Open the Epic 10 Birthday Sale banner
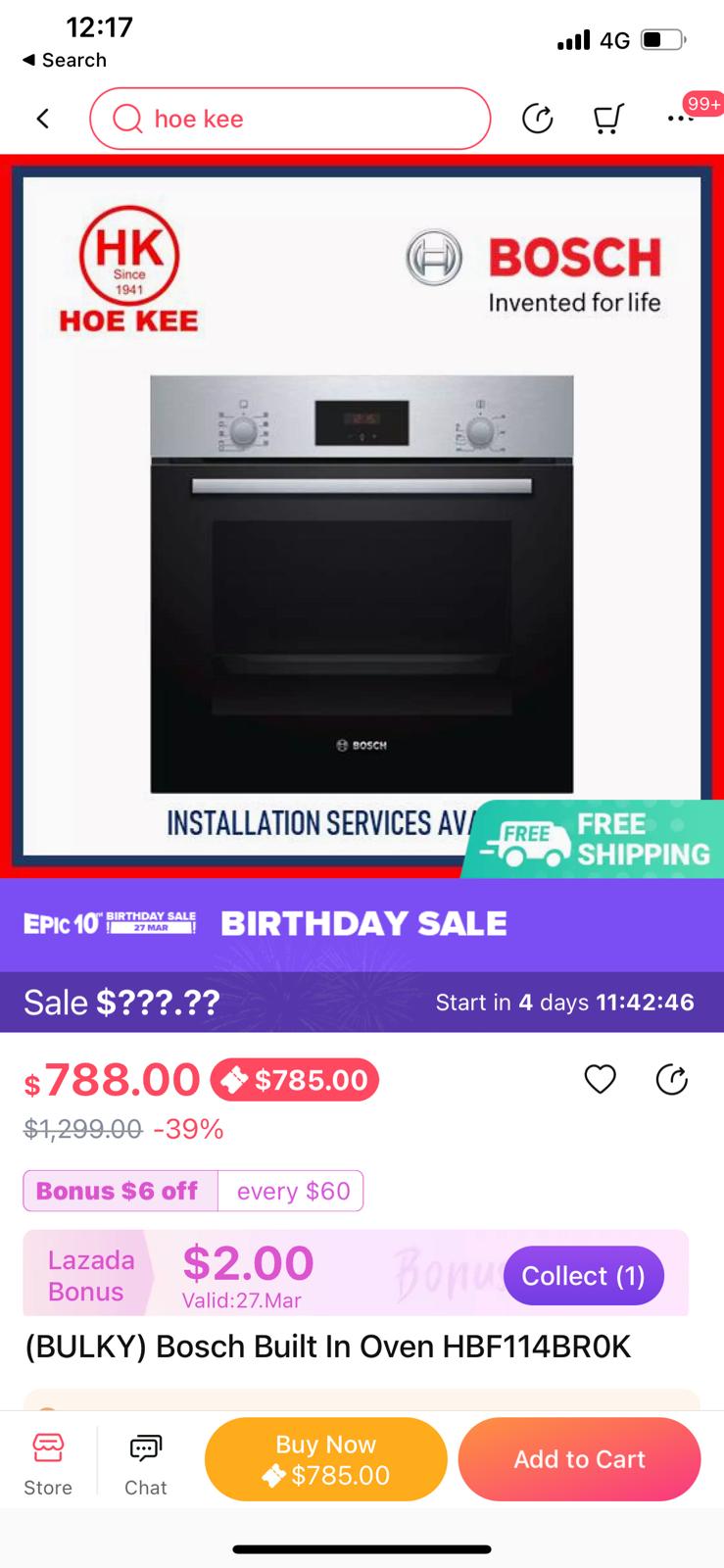The height and width of the screenshot is (1568, 724). coord(362,923)
